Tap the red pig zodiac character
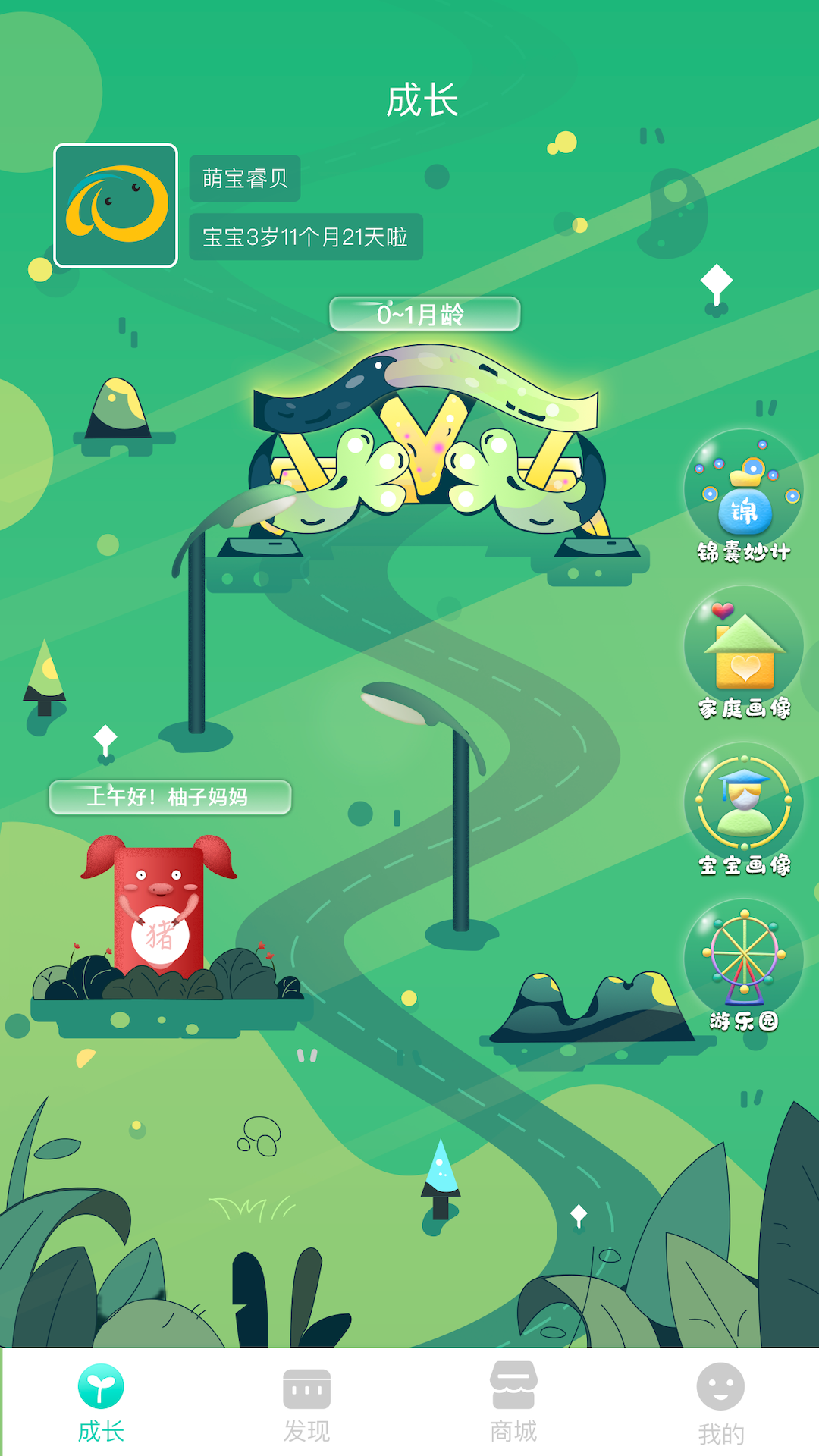The image size is (819, 1456). click(159, 908)
